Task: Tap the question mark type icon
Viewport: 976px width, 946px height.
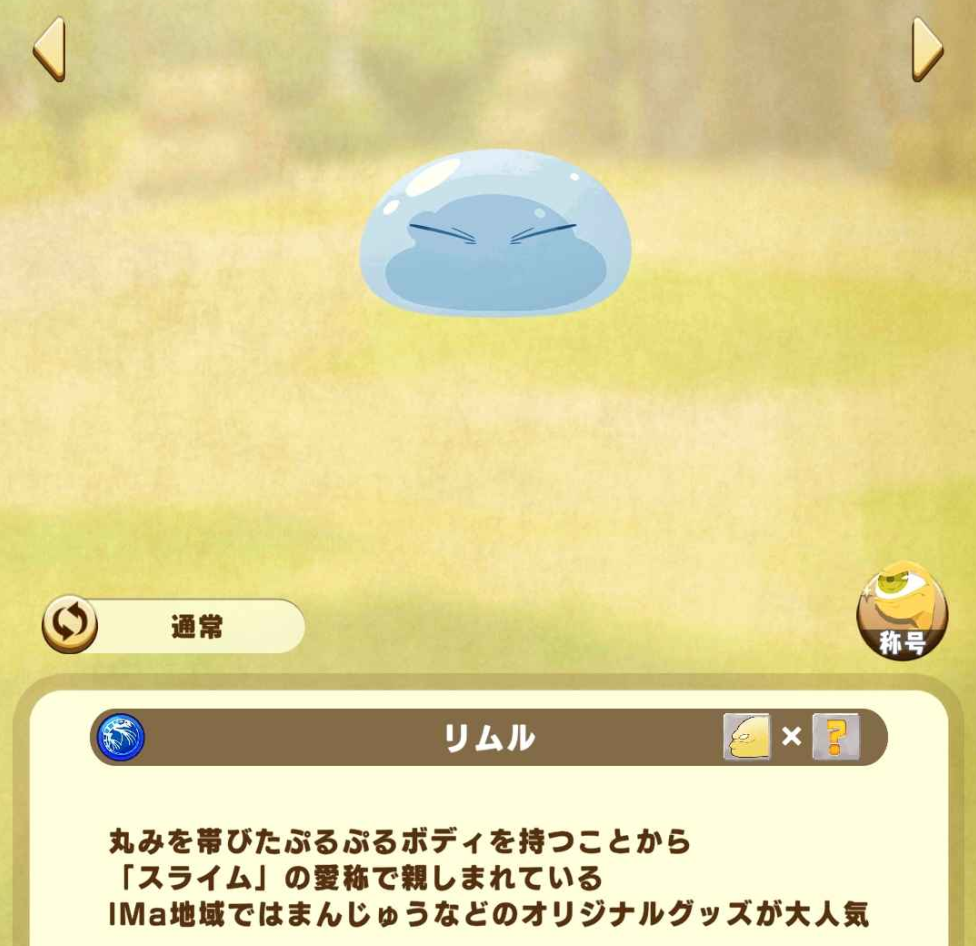Action: click(x=836, y=737)
